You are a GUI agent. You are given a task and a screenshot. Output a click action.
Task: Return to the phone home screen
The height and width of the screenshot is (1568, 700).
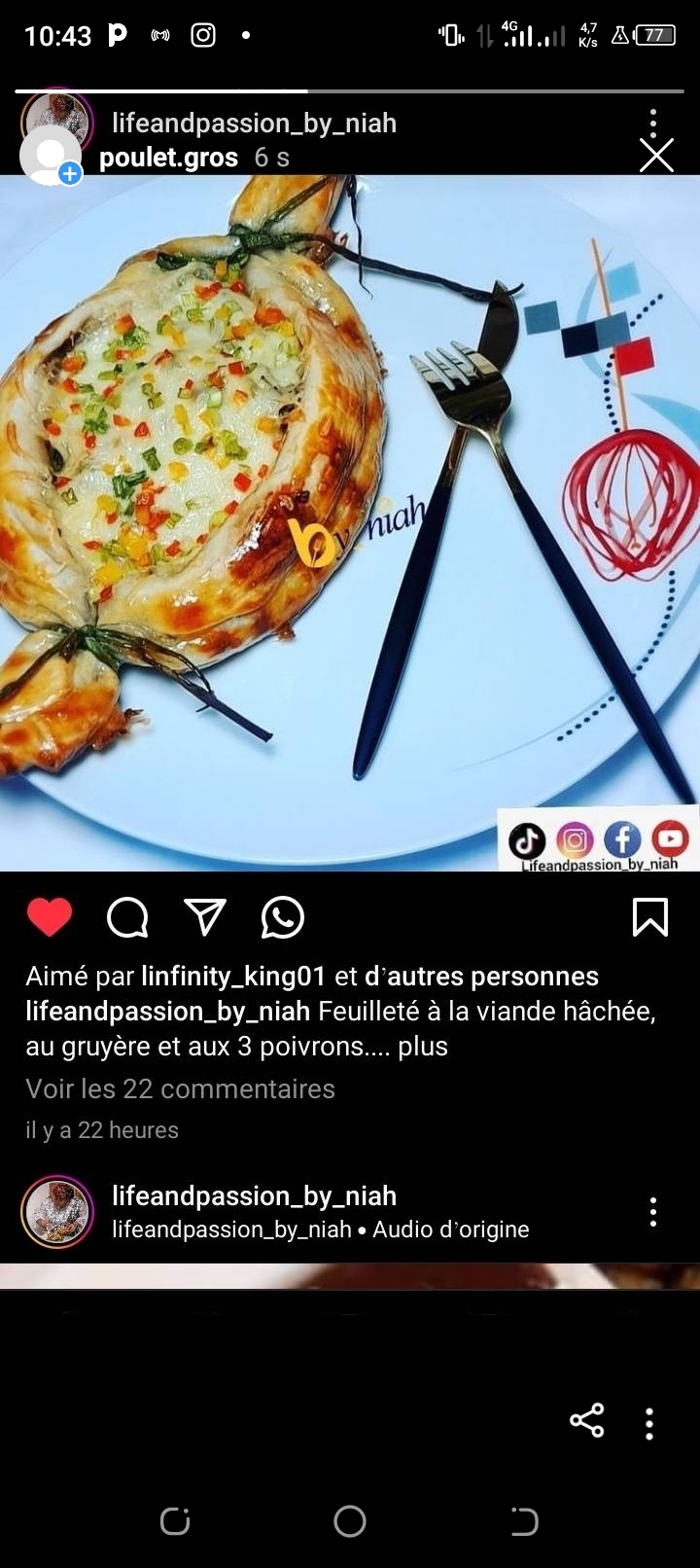coord(350,1521)
